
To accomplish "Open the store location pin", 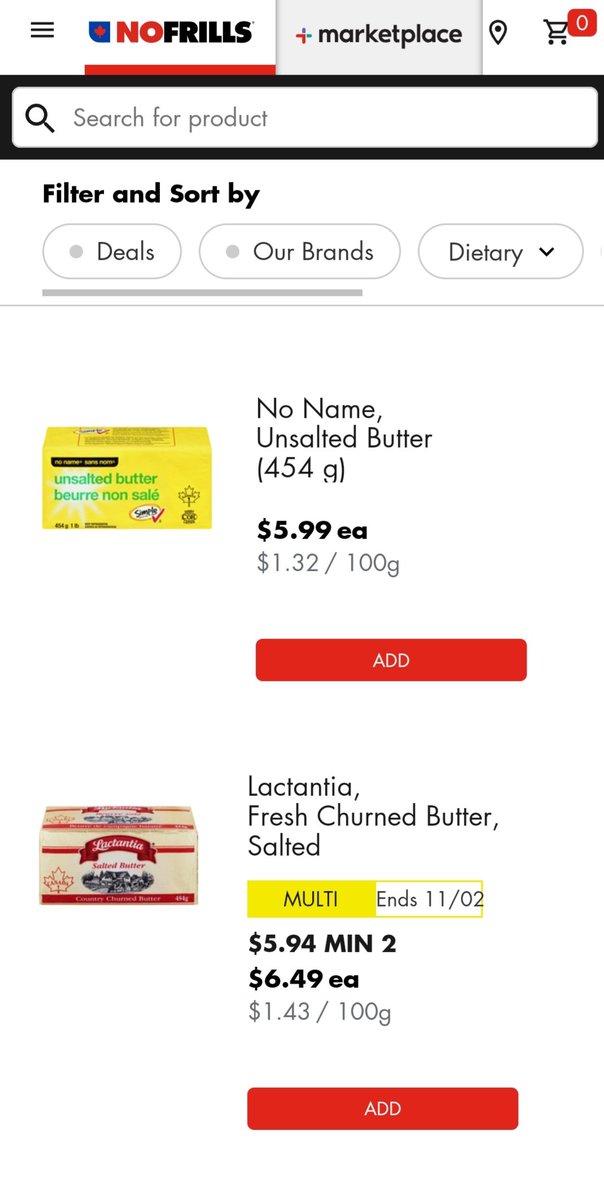I will click(498, 34).
